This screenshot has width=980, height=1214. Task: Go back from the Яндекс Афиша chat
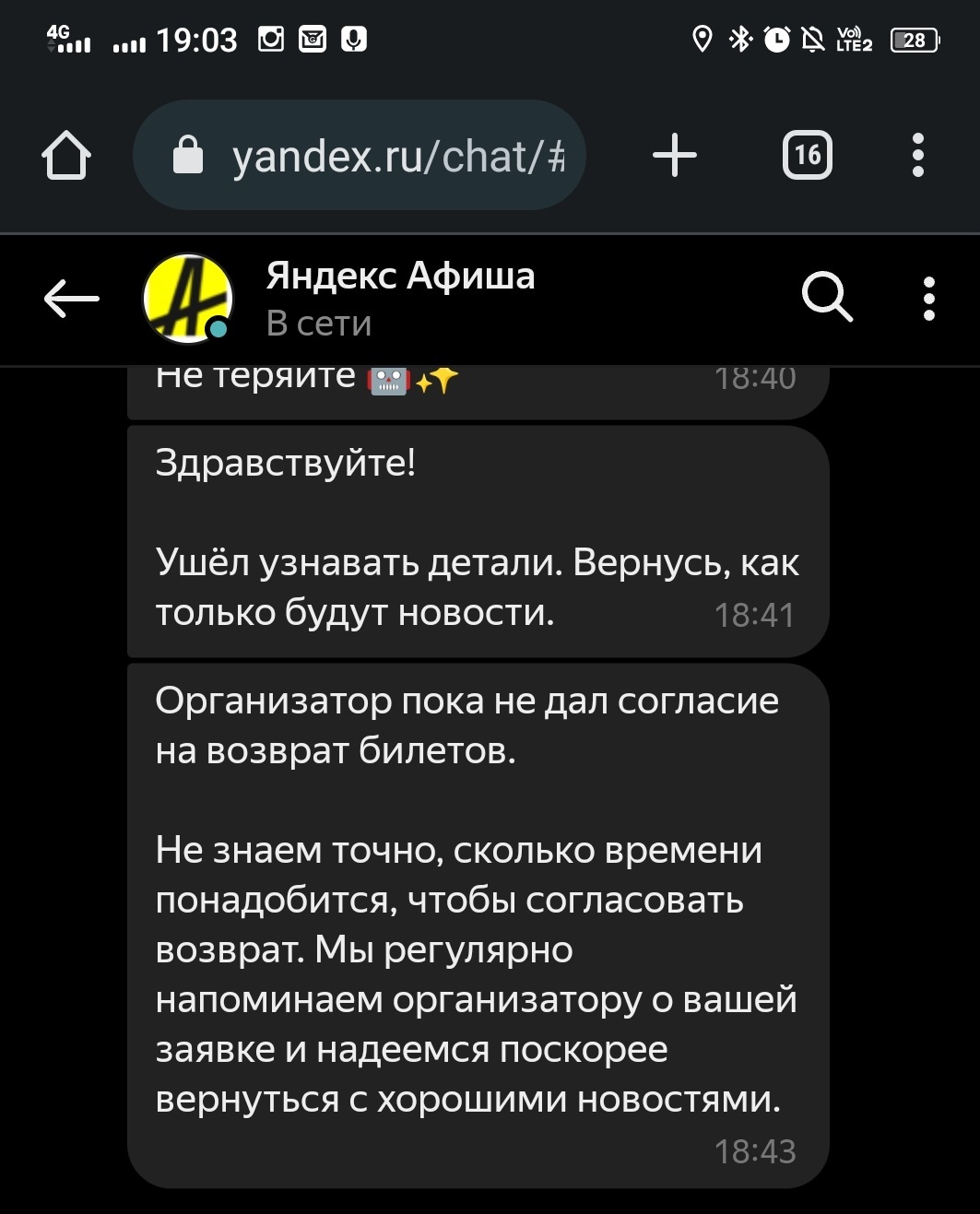[x=71, y=299]
